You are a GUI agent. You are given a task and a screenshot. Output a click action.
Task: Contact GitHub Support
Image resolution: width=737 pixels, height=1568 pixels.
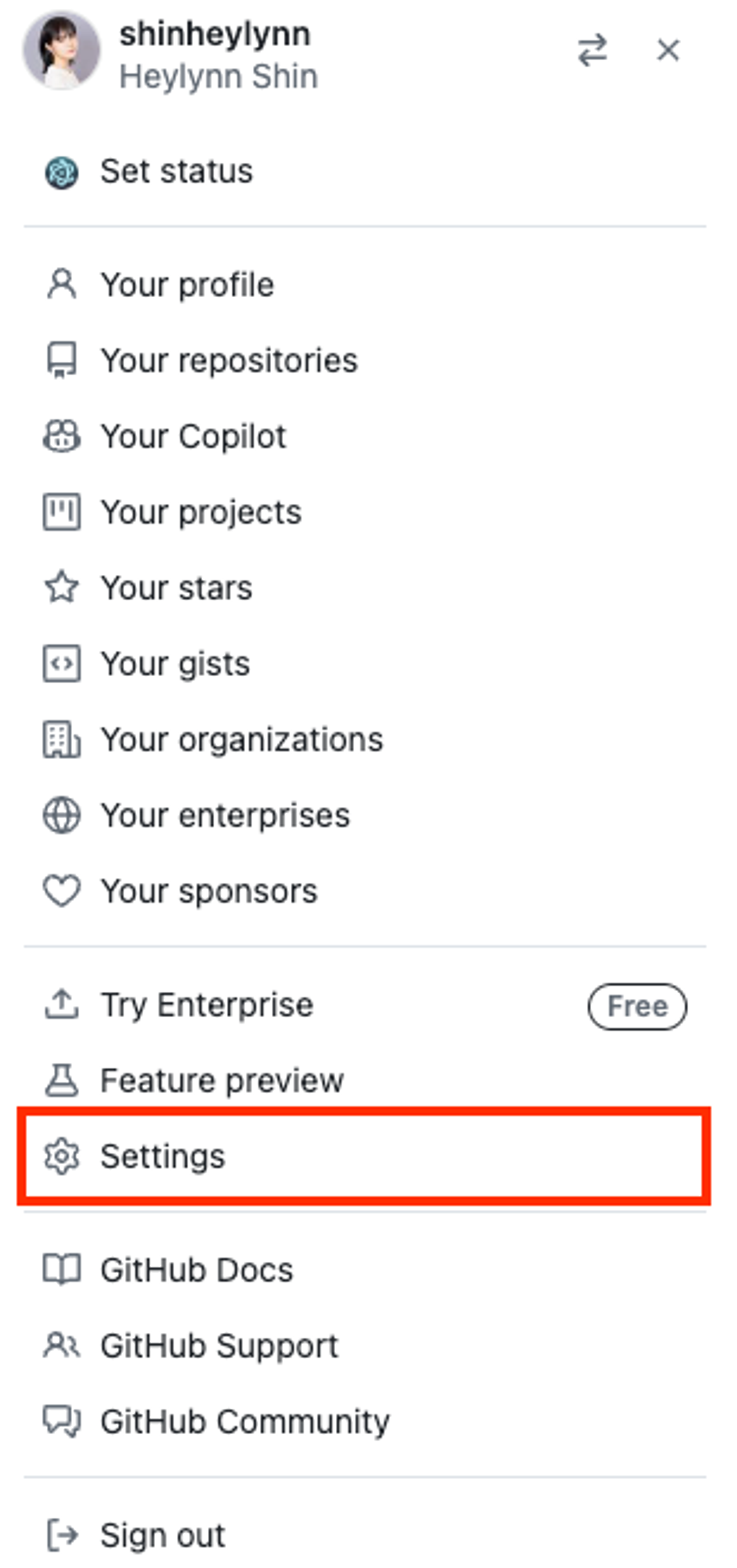[219, 1346]
